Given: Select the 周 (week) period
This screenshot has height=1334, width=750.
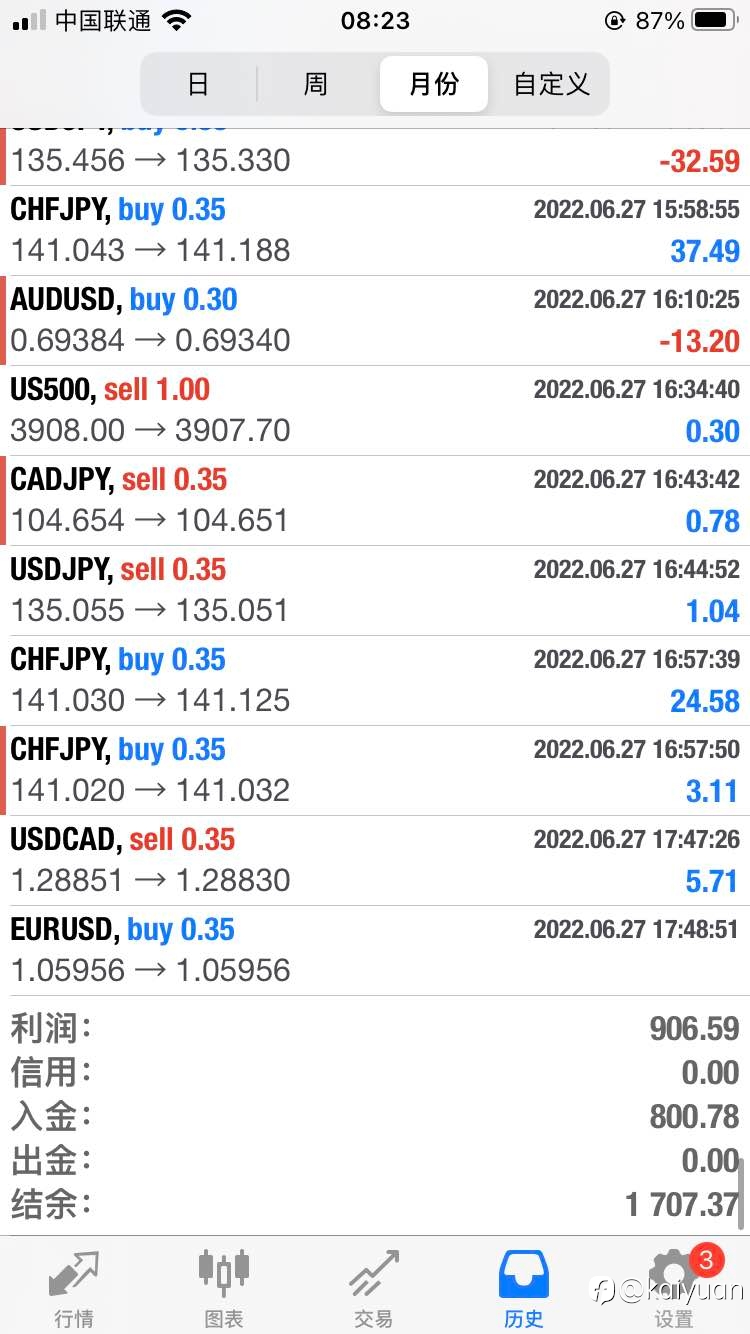Looking at the screenshot, I should [x=316, y=84].
